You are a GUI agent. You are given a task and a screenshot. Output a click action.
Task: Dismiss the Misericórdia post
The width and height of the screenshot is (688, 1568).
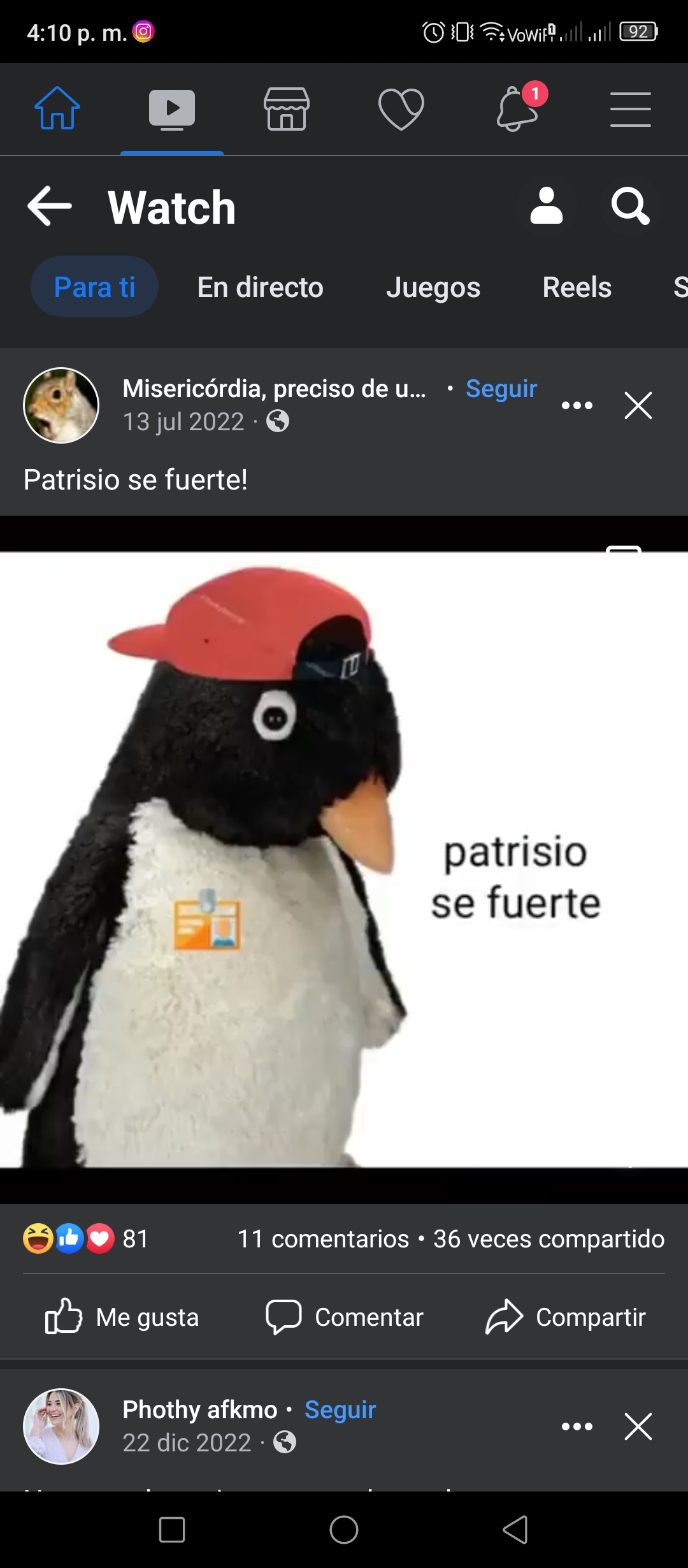click(638, 405)
